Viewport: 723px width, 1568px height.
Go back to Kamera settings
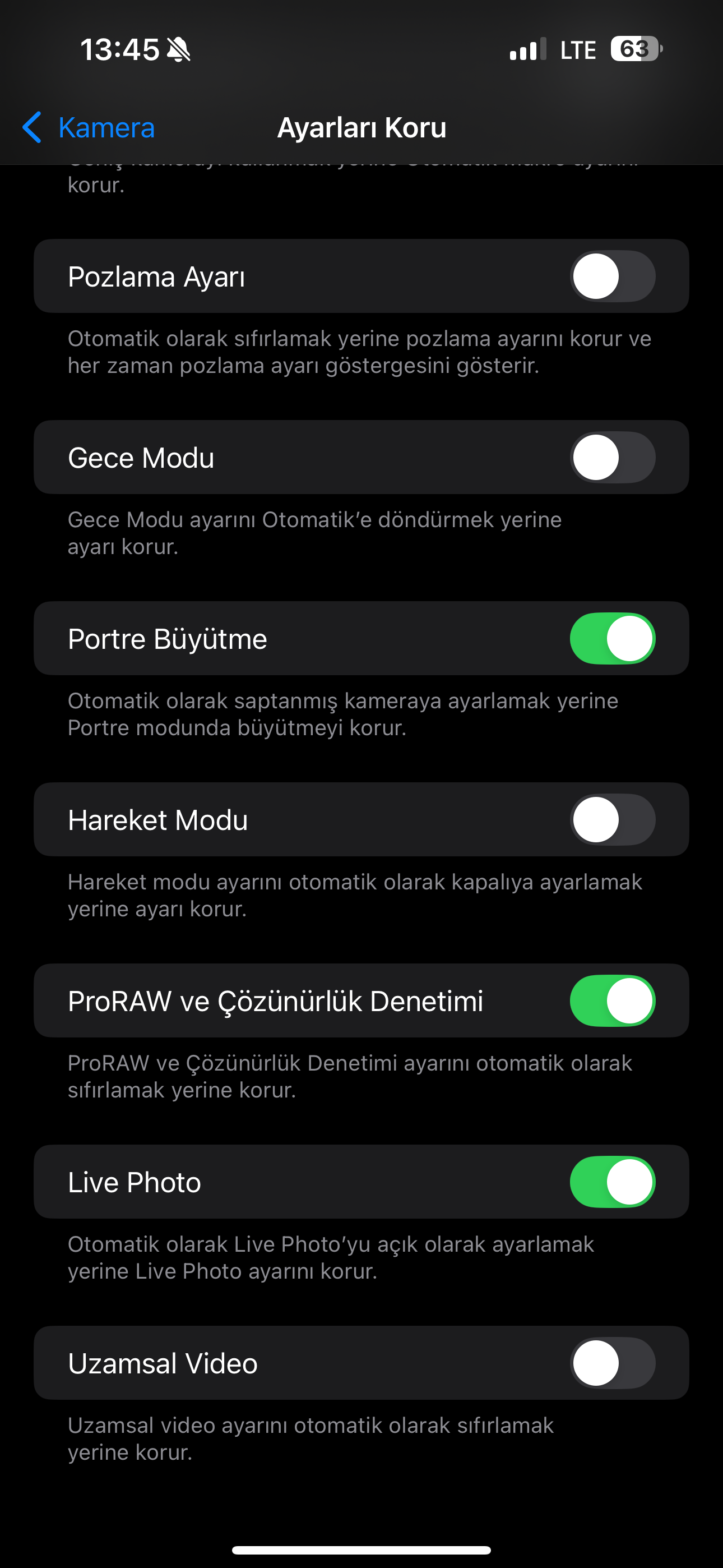[x=88, y=128]
